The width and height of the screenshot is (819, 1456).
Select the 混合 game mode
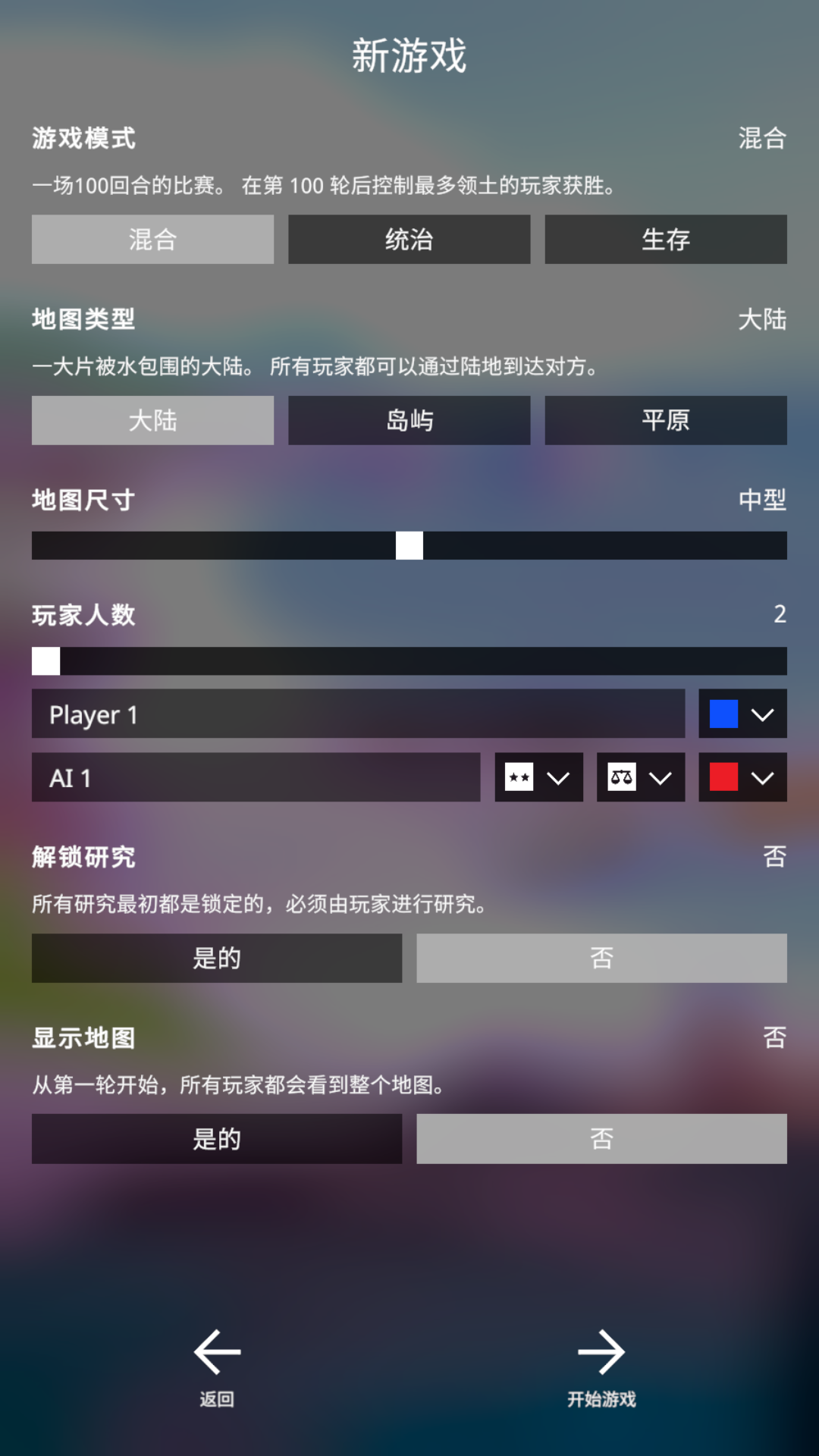pos(152,240)
